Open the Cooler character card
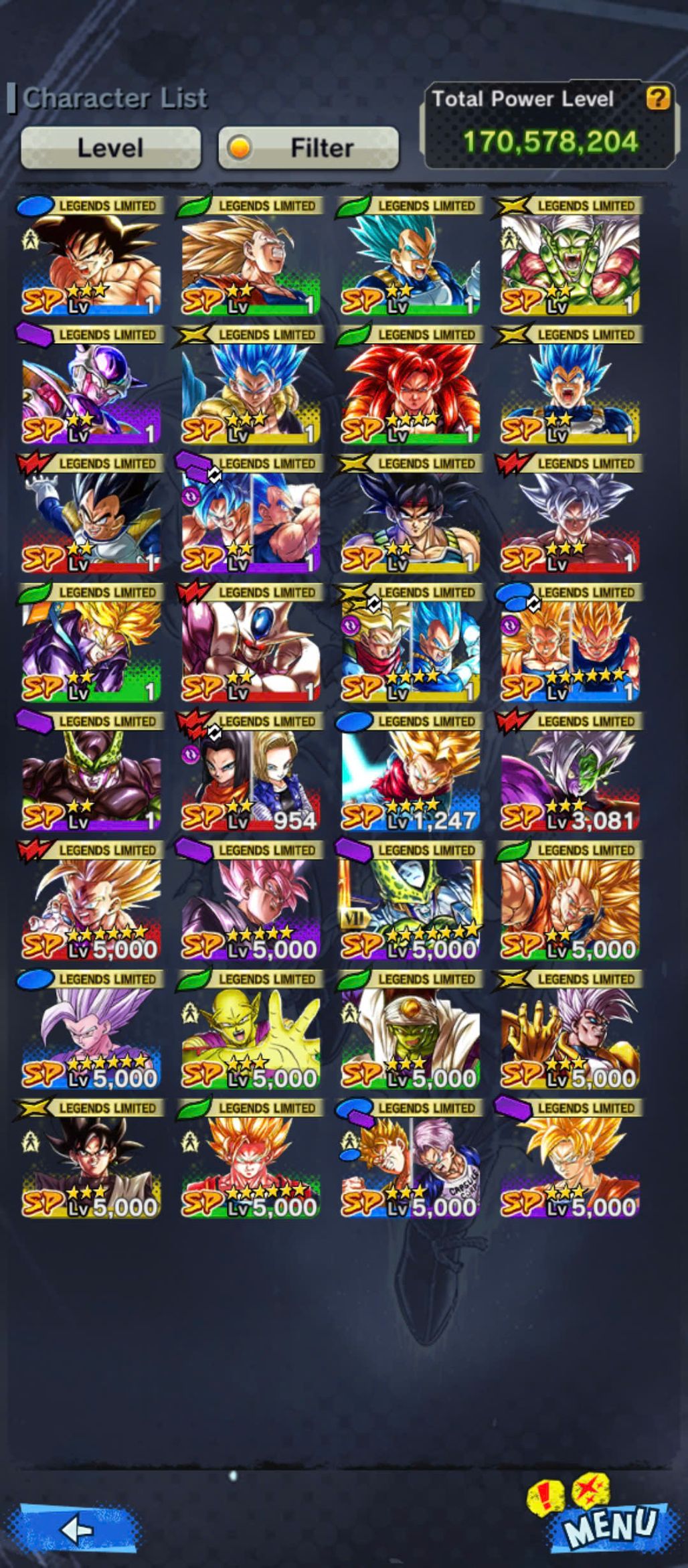This screenshot has height=1568, width=688. coord(251,645)
